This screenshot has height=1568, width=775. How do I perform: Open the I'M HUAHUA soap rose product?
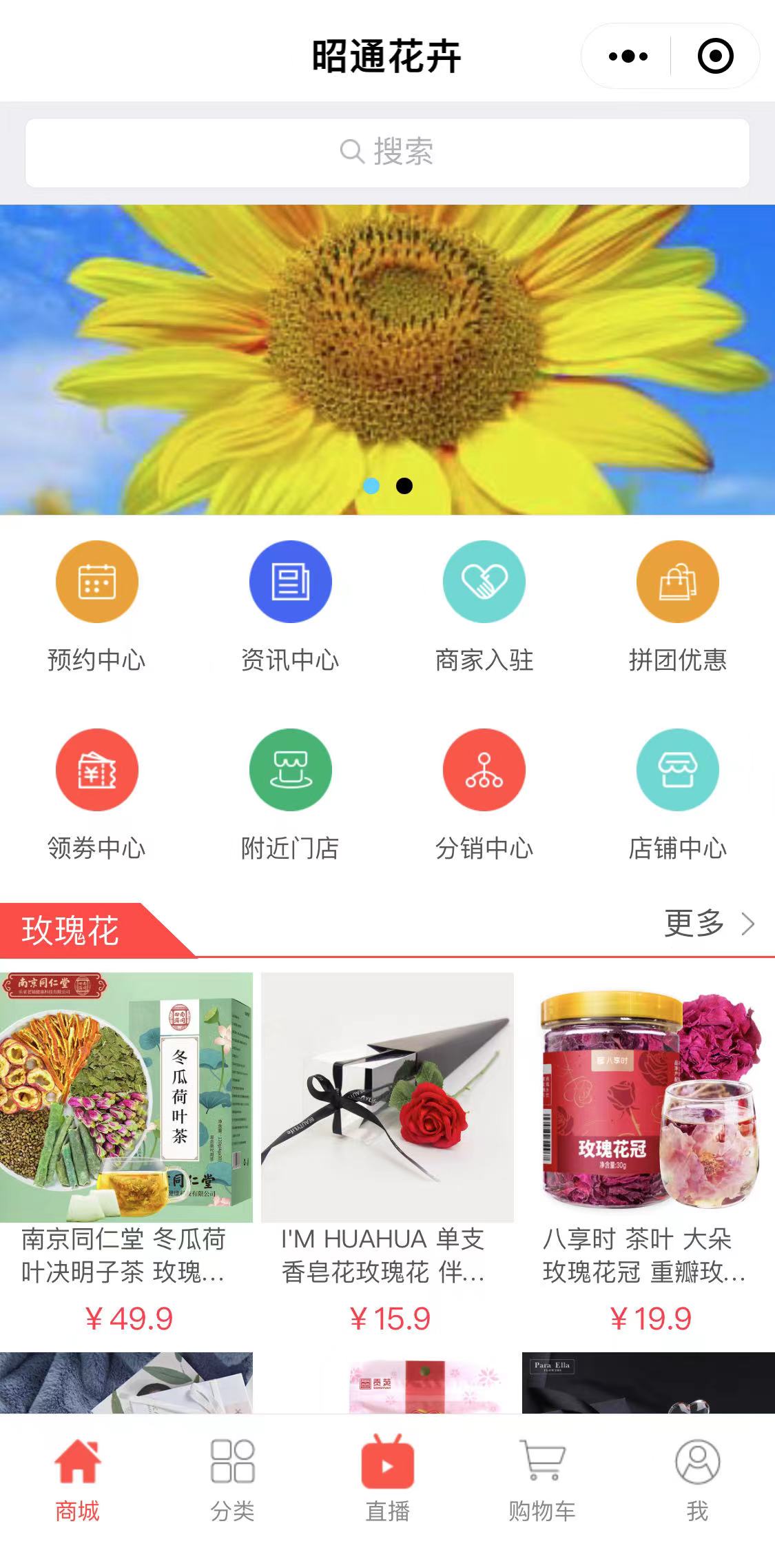387,1130
